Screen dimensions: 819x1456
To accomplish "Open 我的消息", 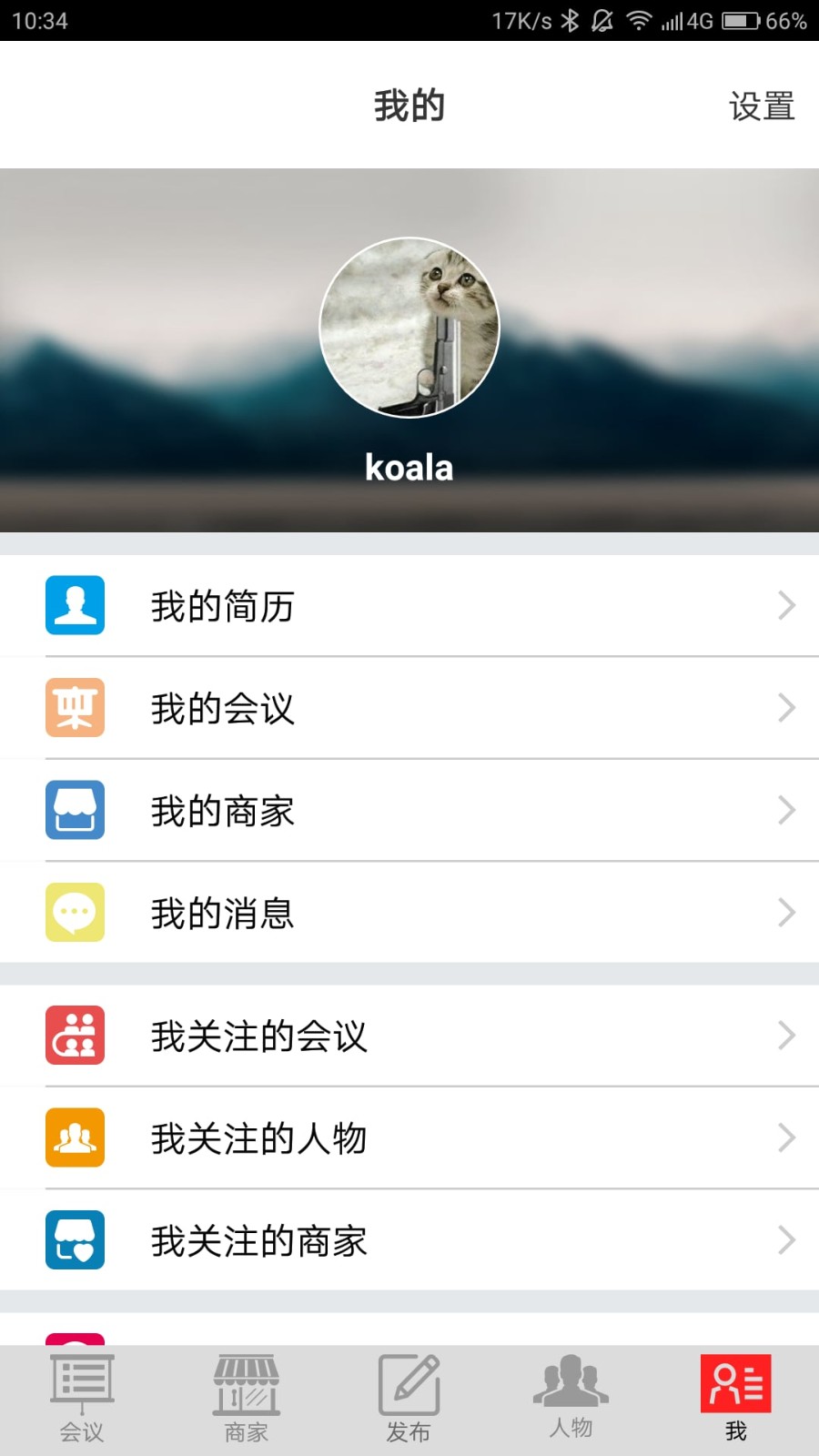I will coord(409,913).
